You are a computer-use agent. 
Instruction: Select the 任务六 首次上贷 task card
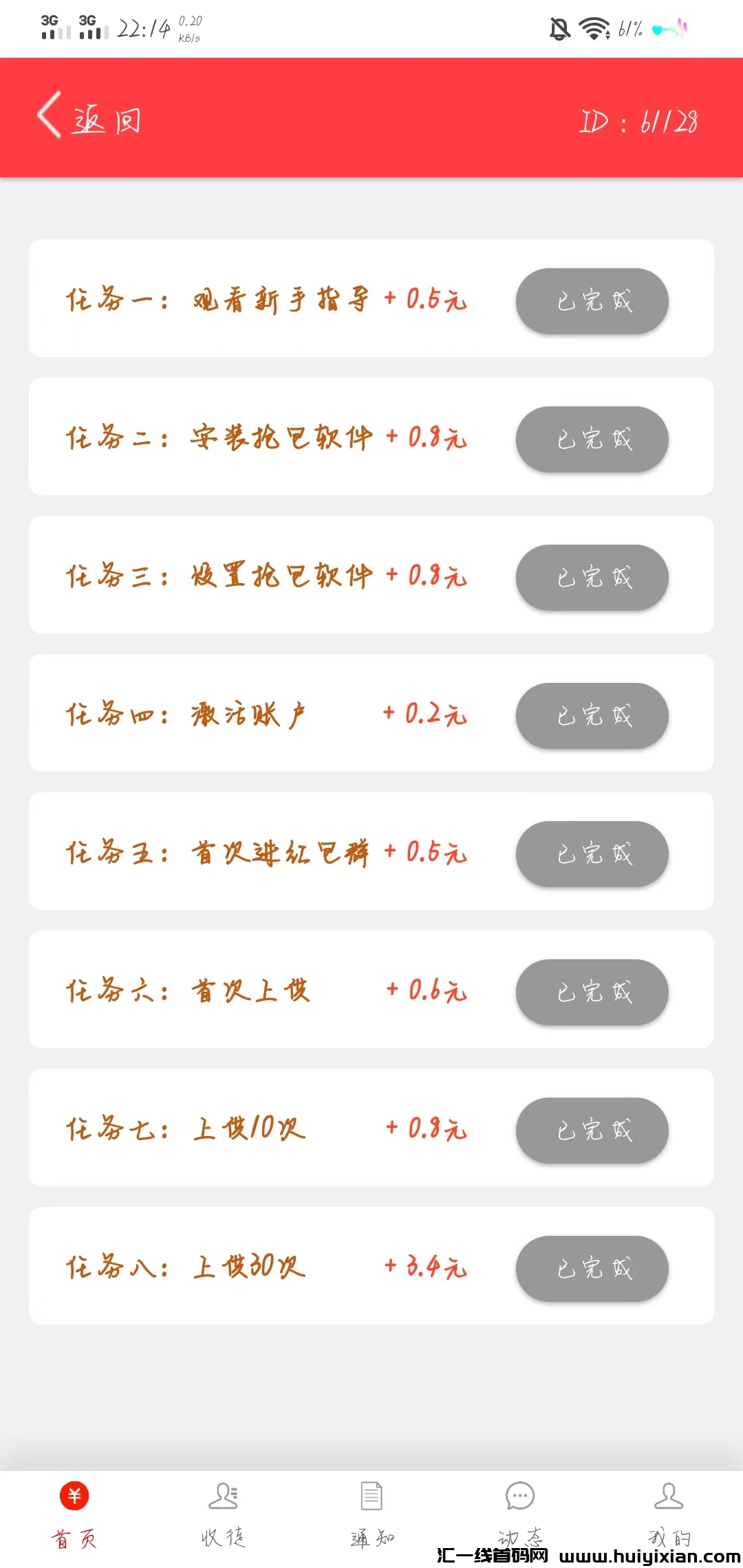point(371,990)
